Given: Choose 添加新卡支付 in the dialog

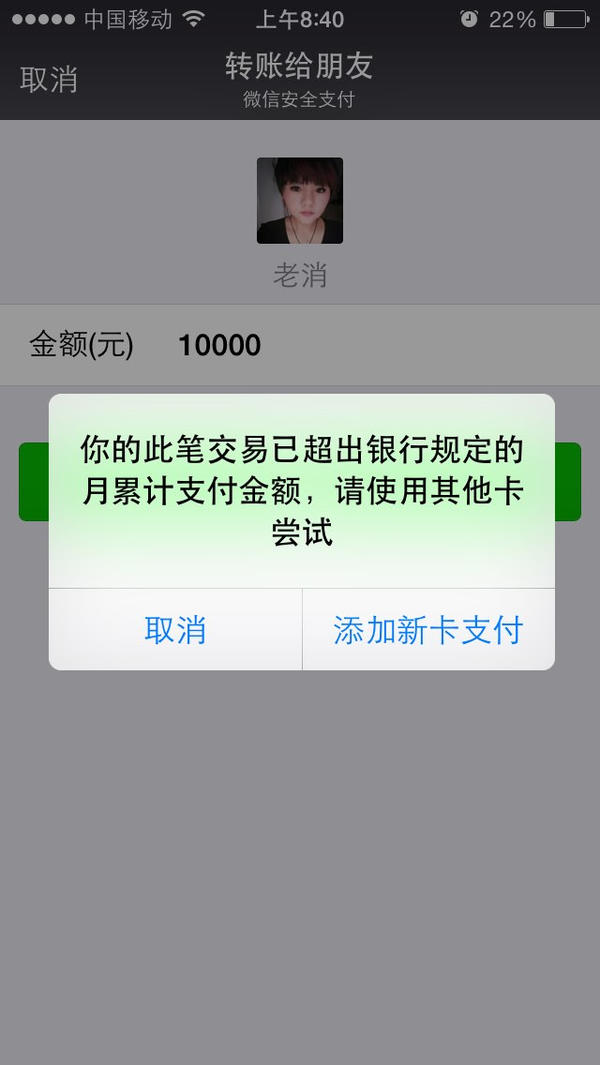Looking at the screenshot, I should click(x=429, y=630).
